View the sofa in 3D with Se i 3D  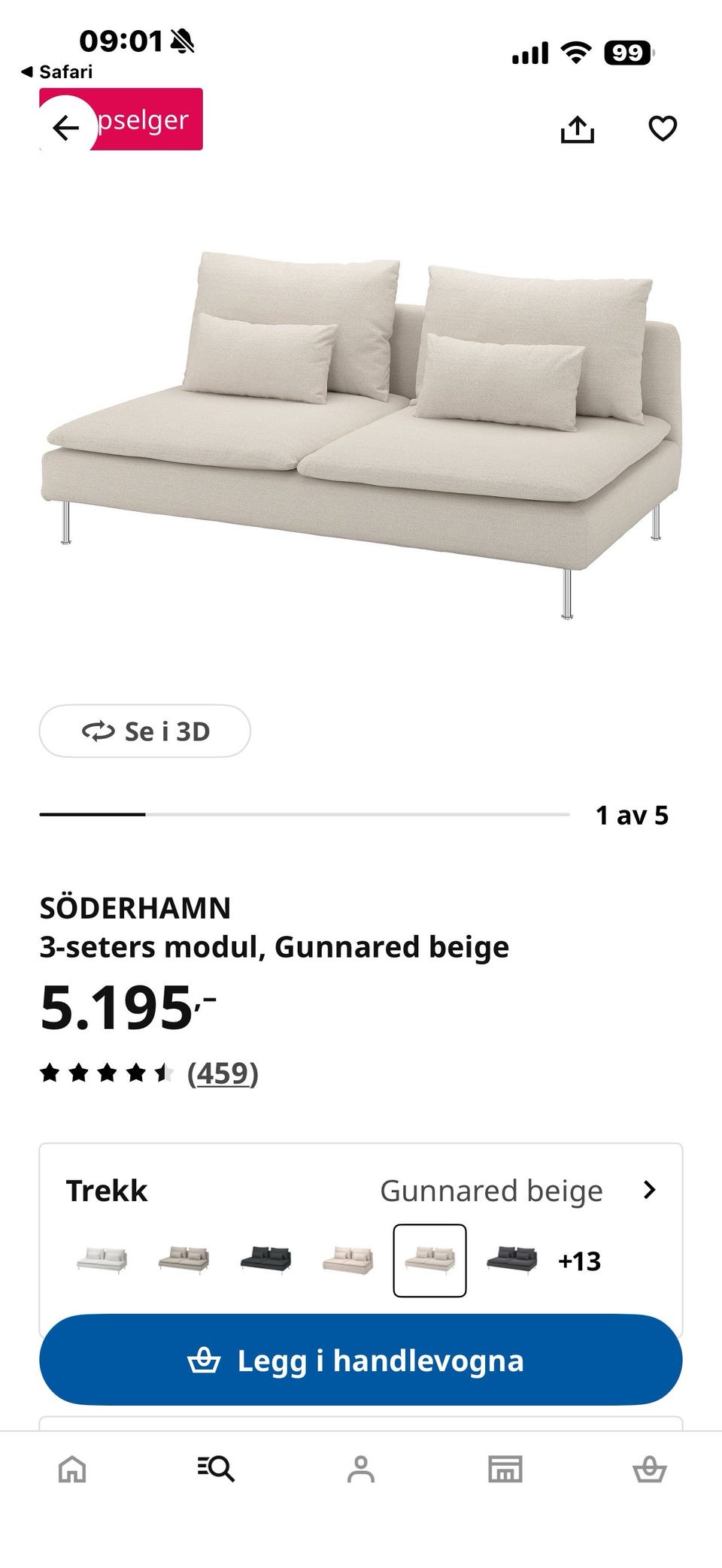tap(145, 731)
